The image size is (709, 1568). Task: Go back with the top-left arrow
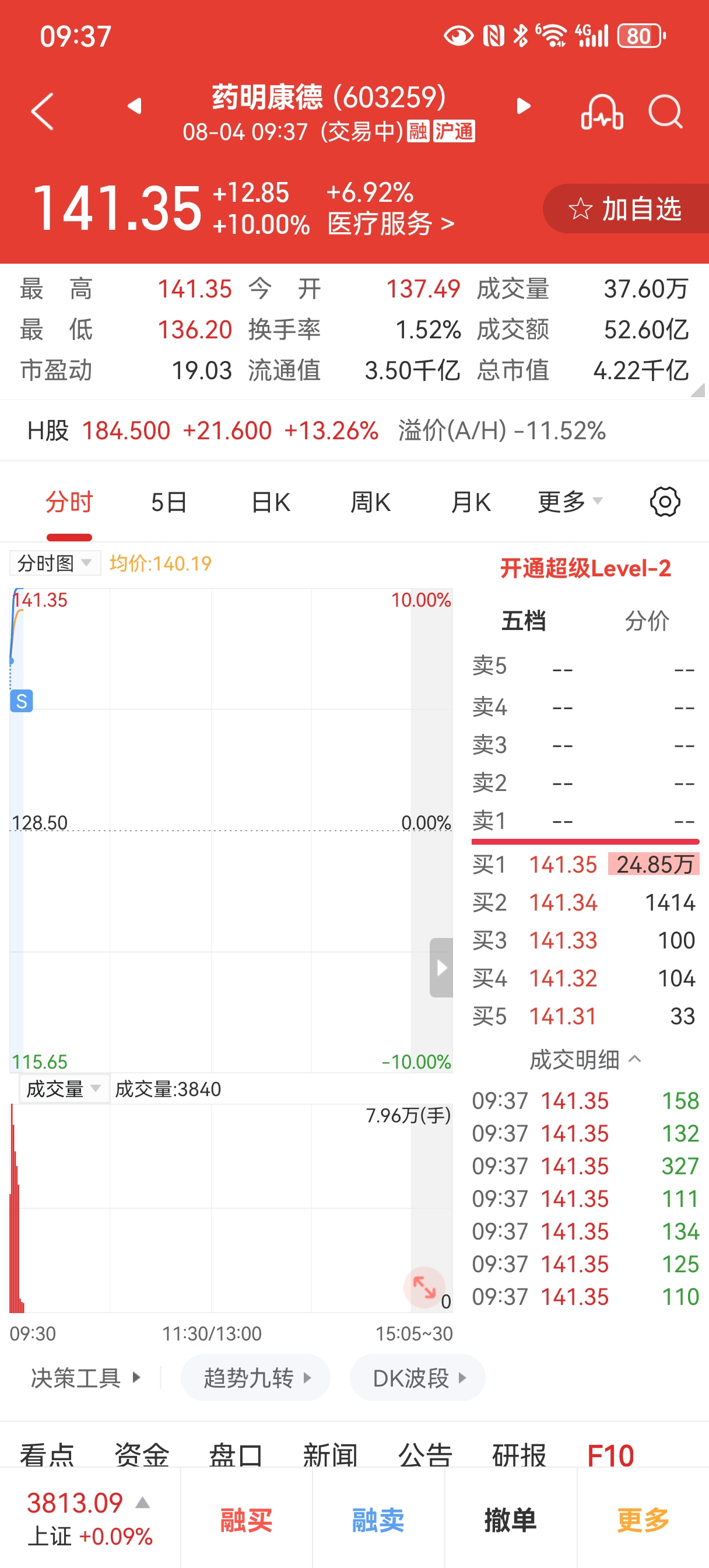pos(43,111)
